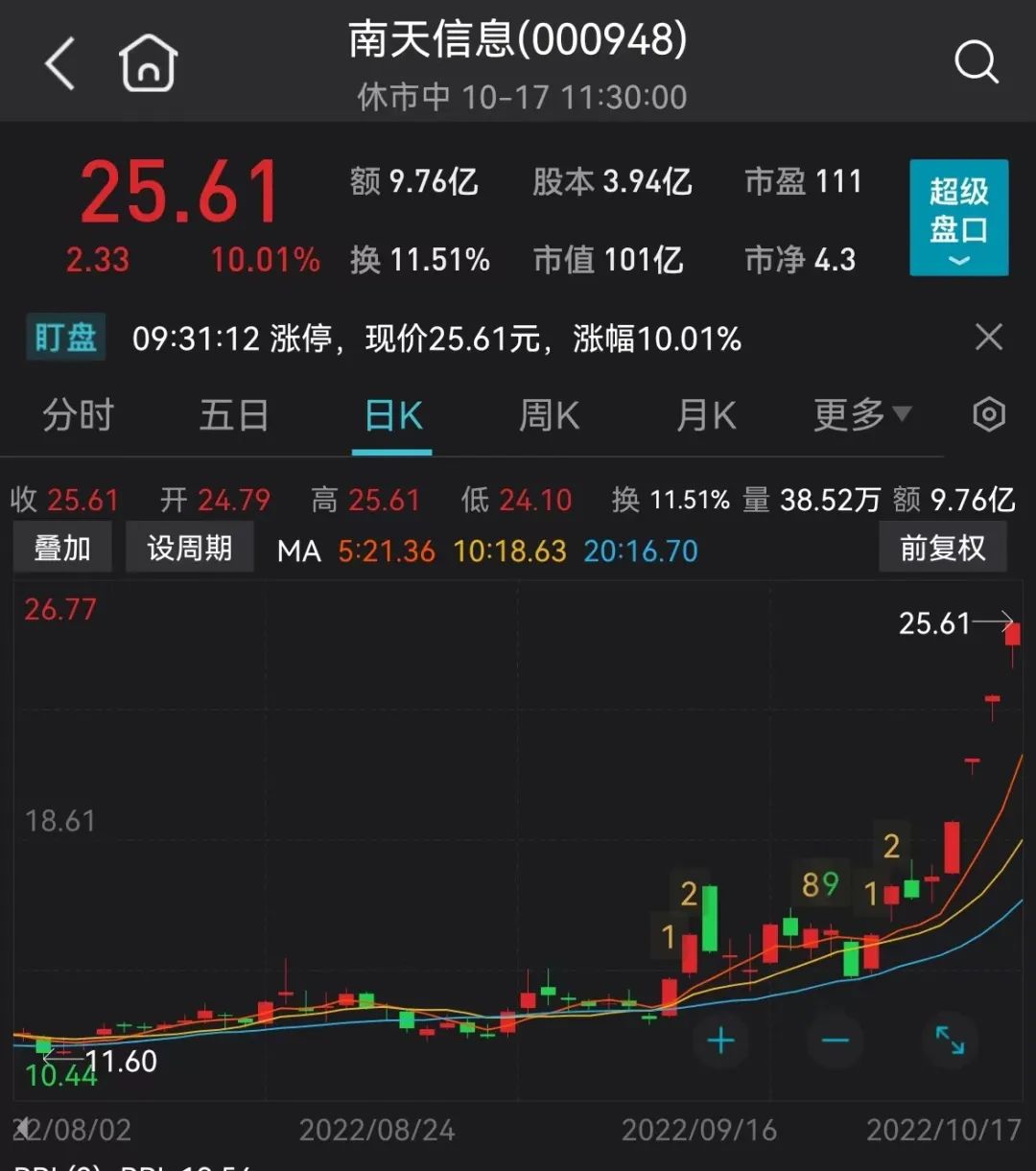This screenshot has height=1171, width=1036.
Task: View the 月K chart tab
Action: click(706, 416)
